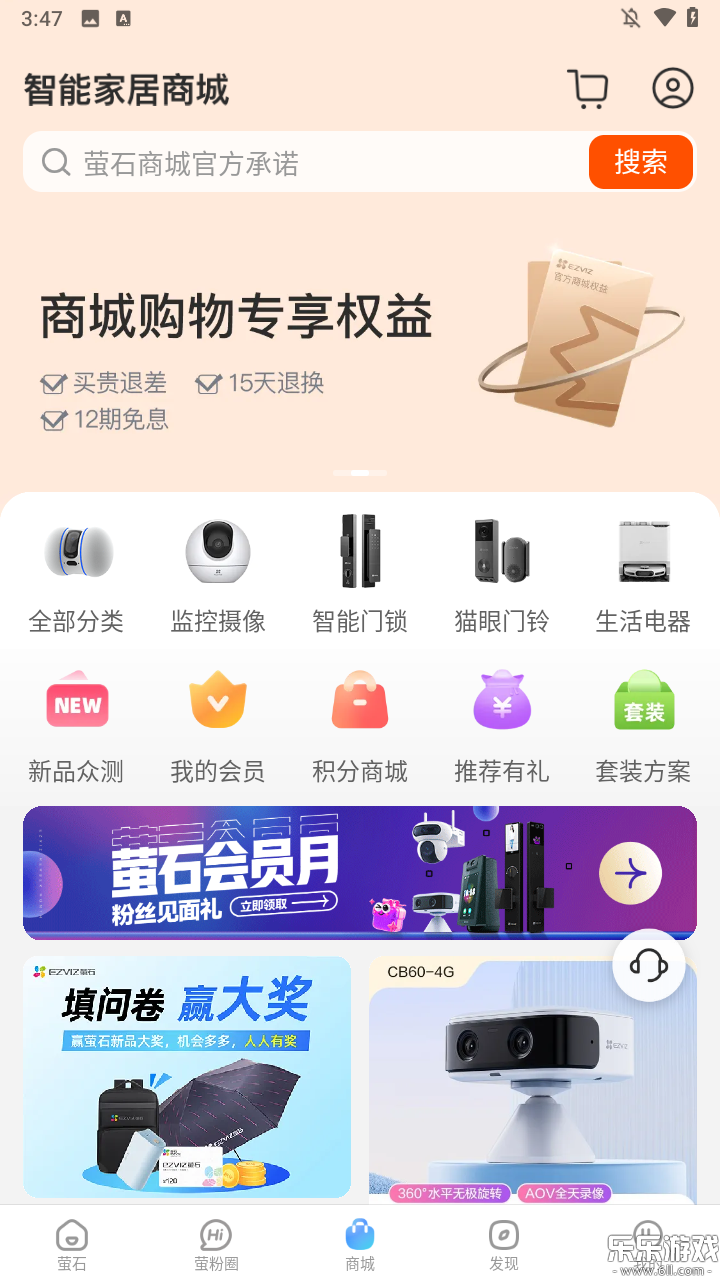Open the floating customer service headset icon
This screenshot has height=1280, width=720.
(x=648, y=966)
